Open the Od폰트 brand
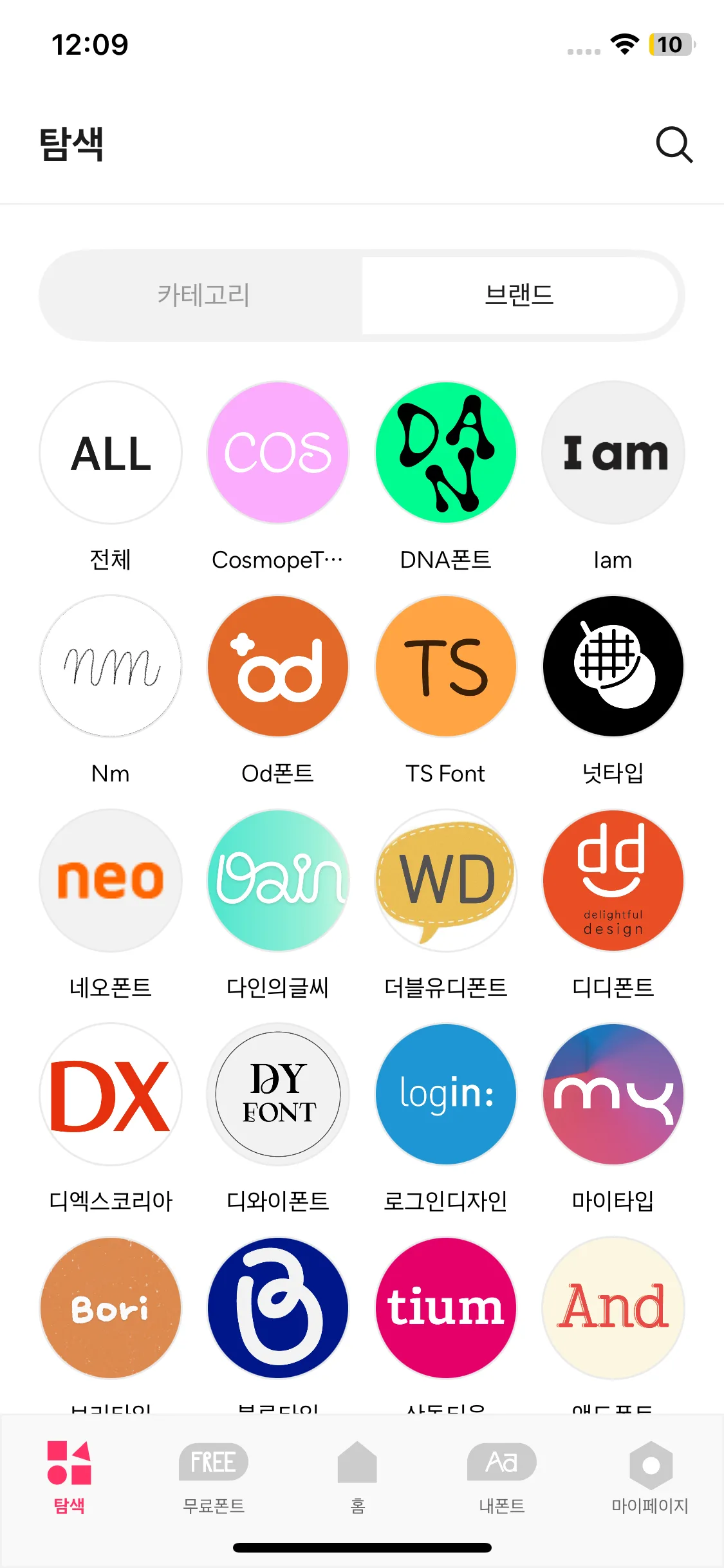The image size is (724, 1568). tap(278, 666)
